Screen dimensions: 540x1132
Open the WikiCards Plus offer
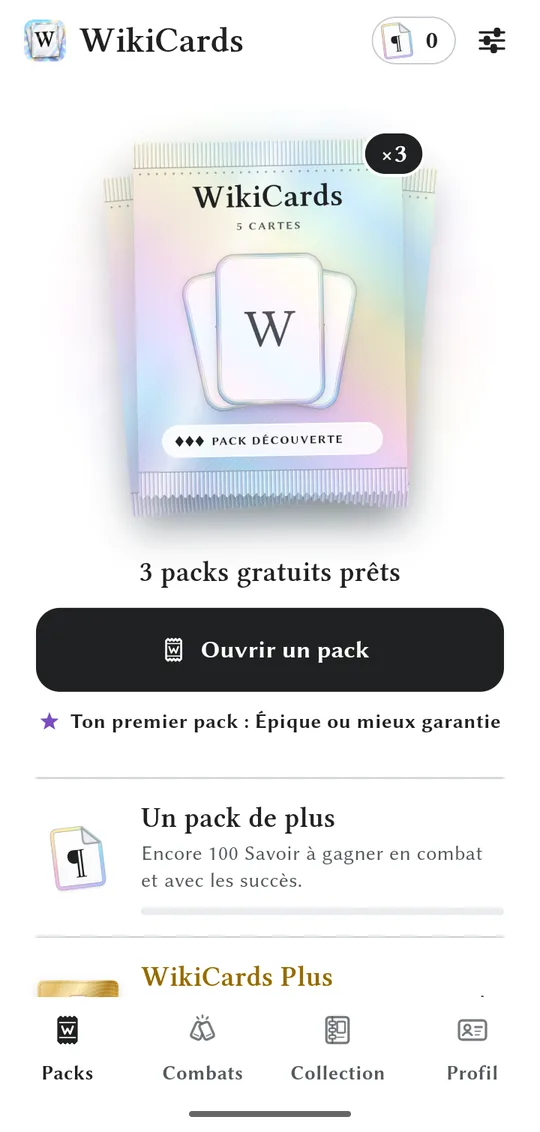(270, 969)
